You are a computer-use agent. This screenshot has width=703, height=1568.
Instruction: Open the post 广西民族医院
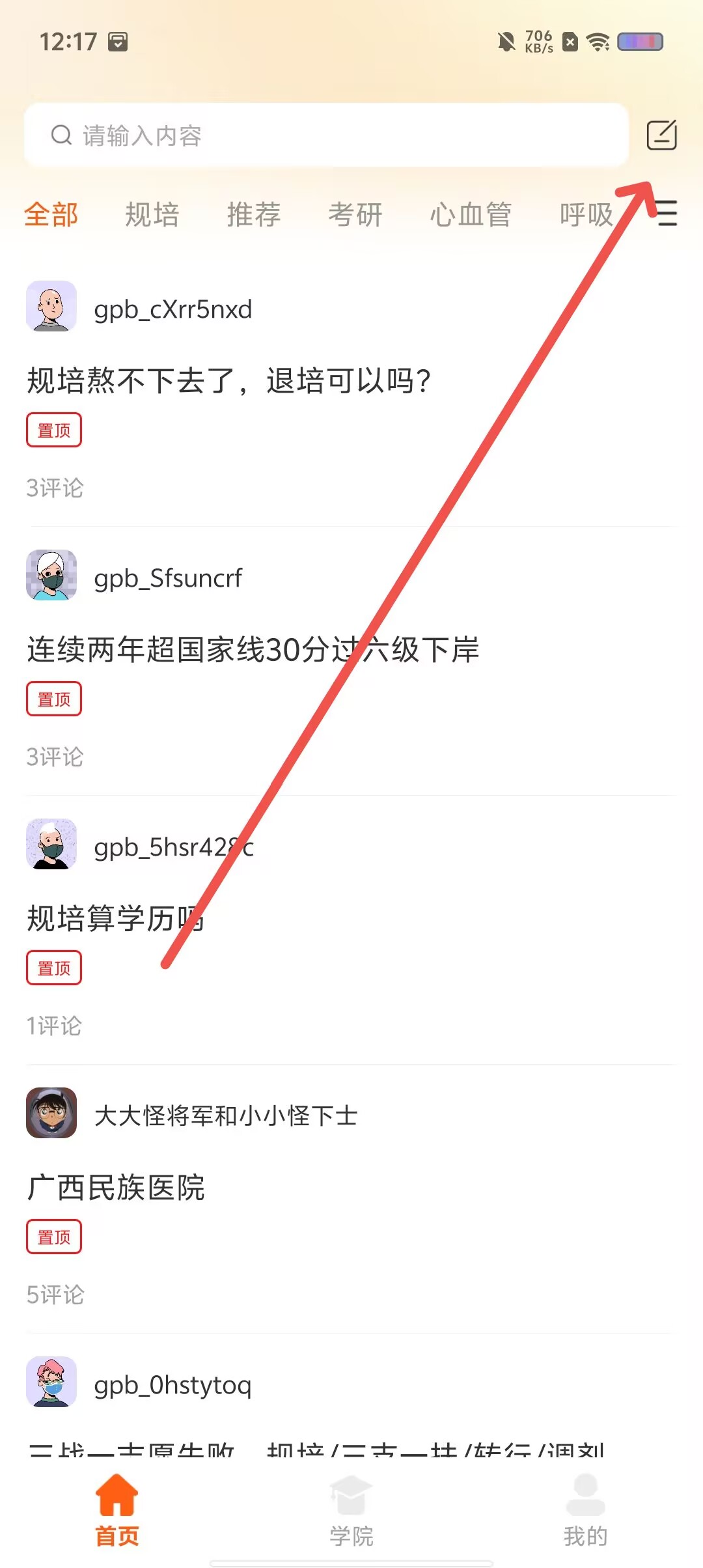coord(116,1188)
